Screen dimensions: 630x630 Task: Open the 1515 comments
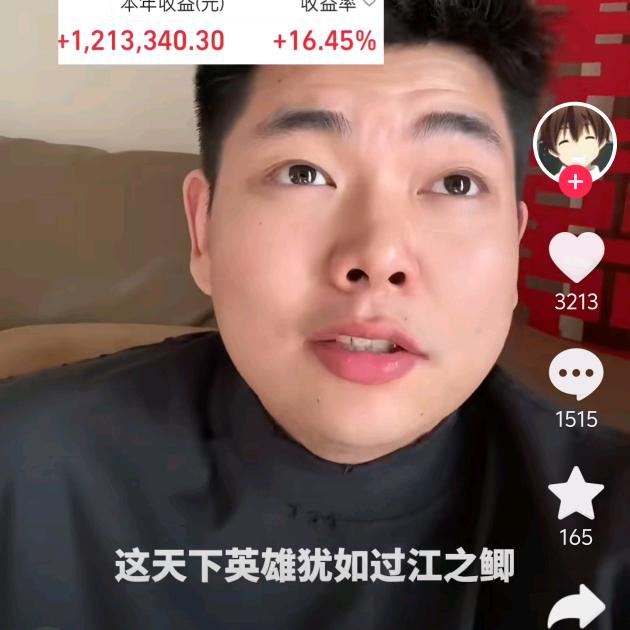[x=576, y=377]
